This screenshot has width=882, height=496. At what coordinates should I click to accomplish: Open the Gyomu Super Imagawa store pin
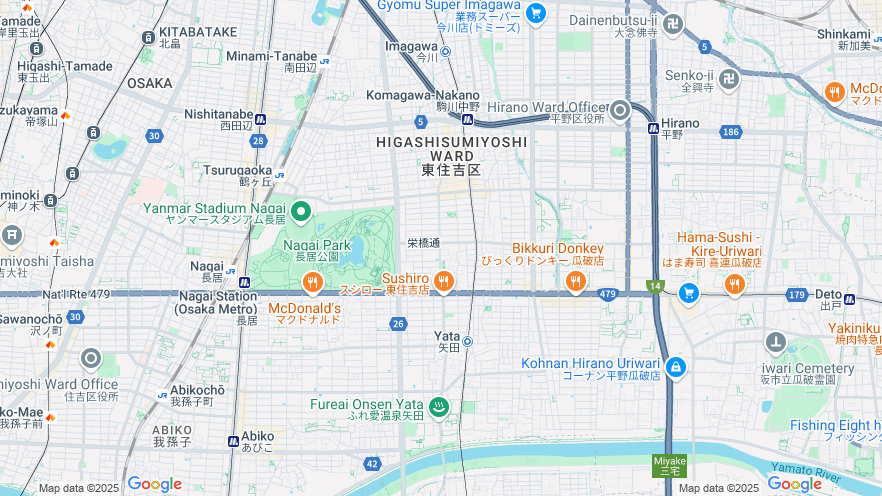pyautogui.click(x=536, y=13)
